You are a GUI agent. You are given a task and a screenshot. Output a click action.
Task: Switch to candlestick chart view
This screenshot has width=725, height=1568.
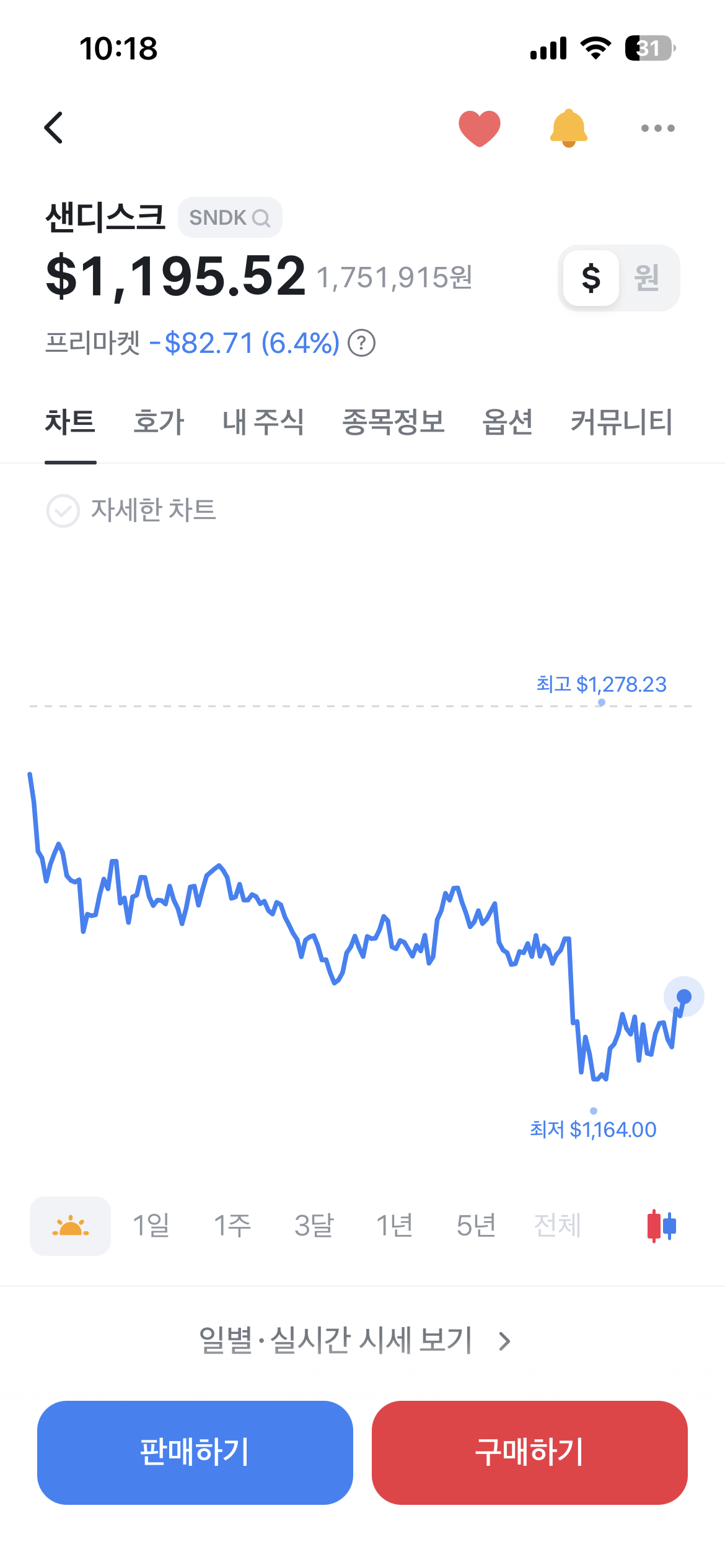(661, 1226)
